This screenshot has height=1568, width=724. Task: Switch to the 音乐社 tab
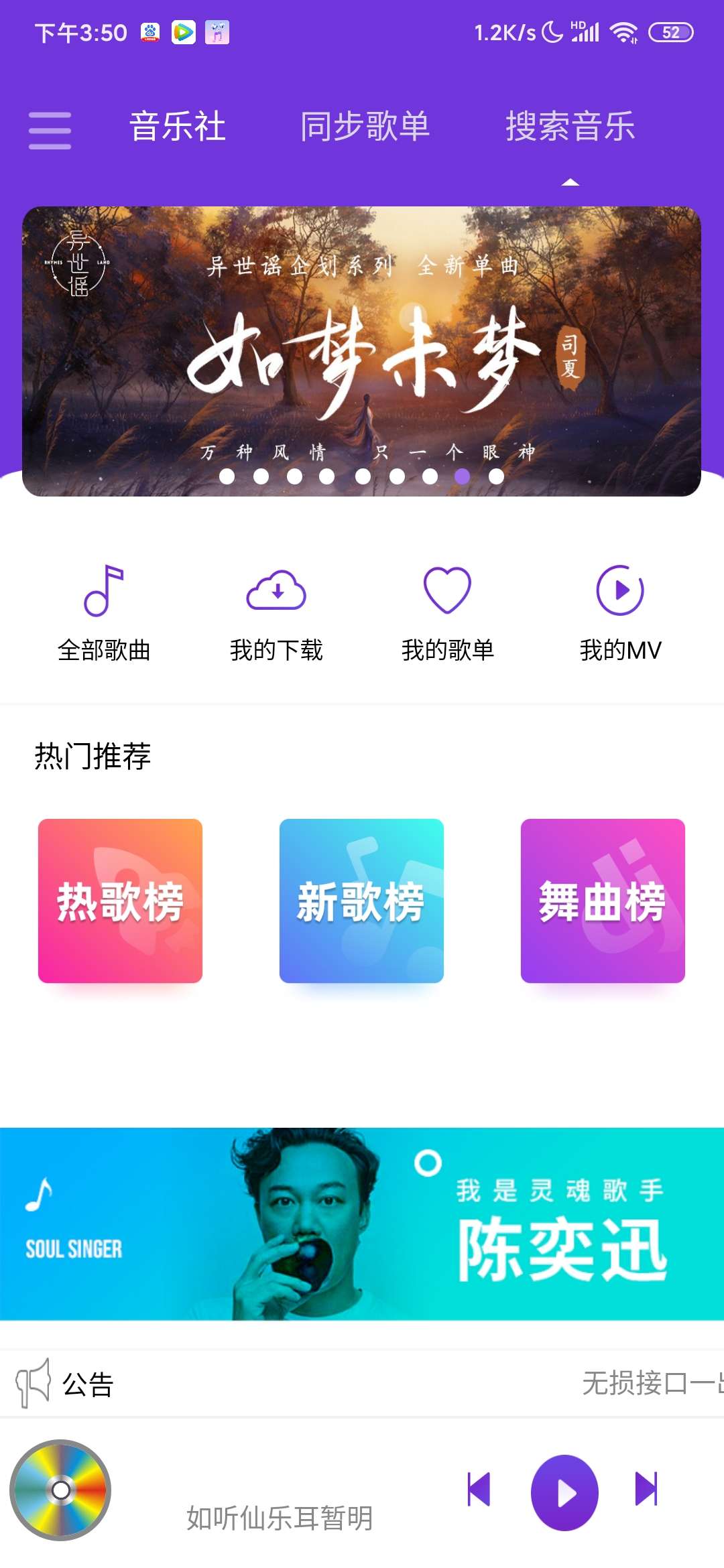point(178,126)
